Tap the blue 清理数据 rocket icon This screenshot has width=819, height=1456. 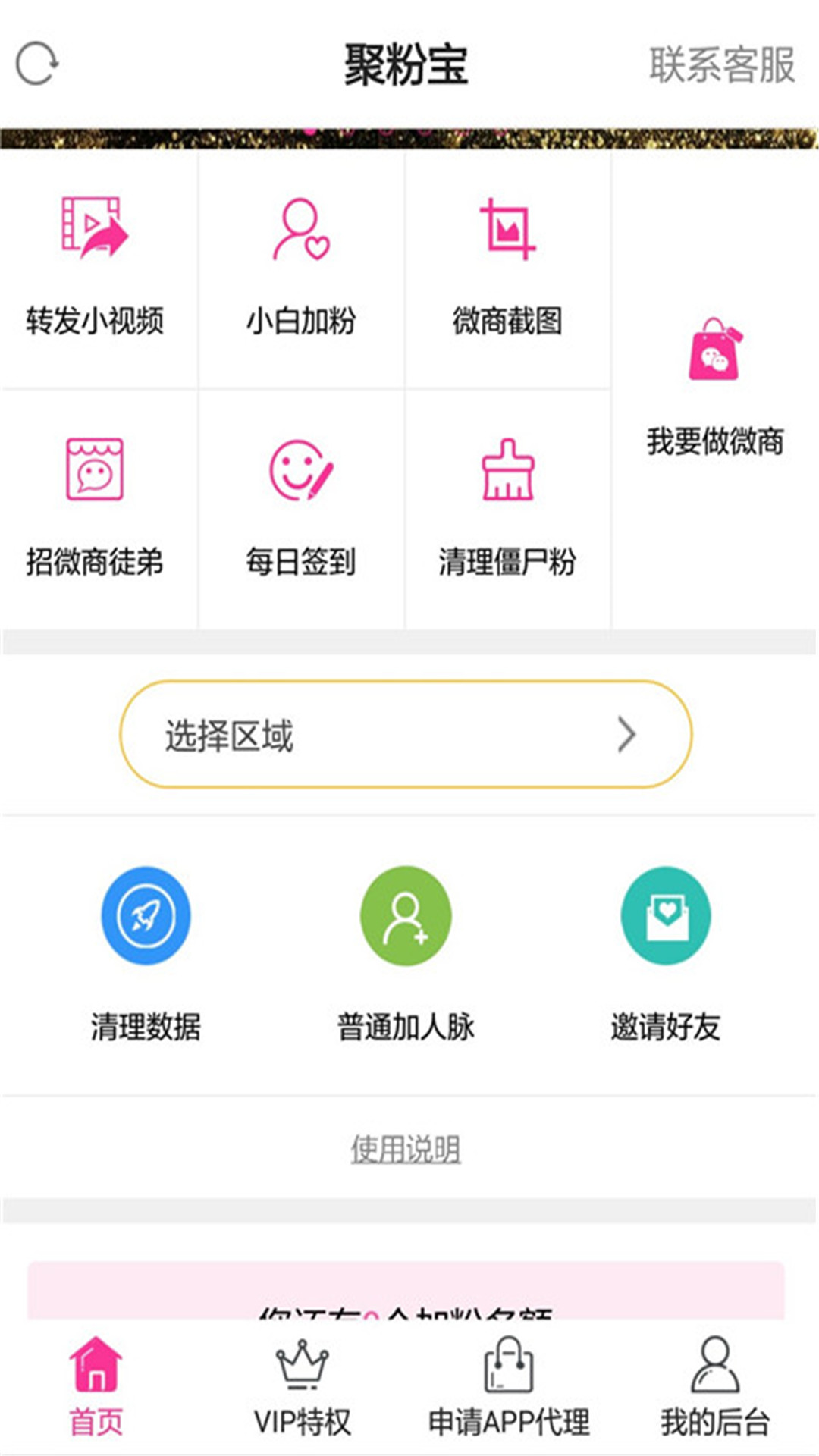pyautogui.click(x=146, y=915)
